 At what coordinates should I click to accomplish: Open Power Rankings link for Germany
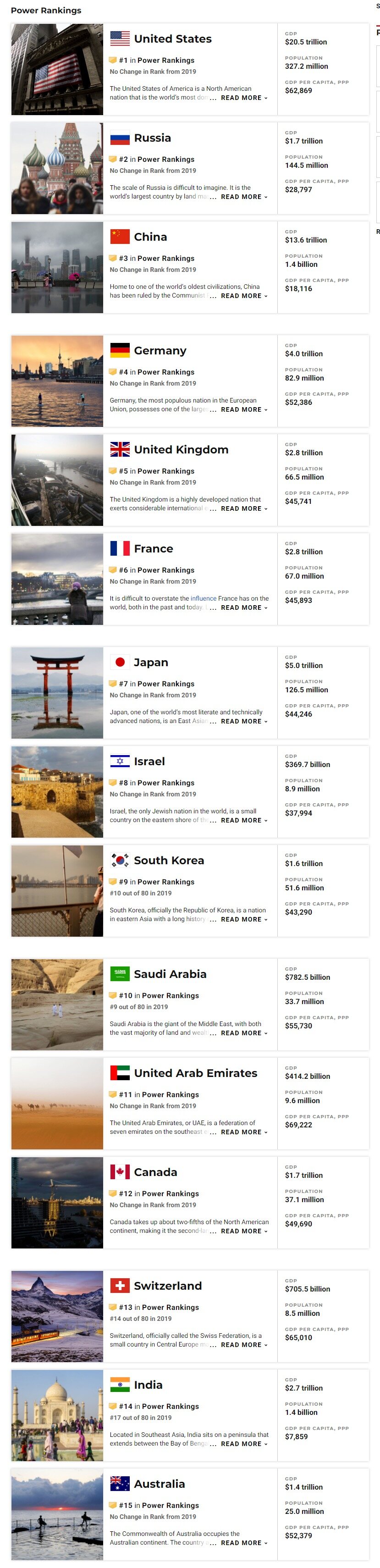point(165,372)
